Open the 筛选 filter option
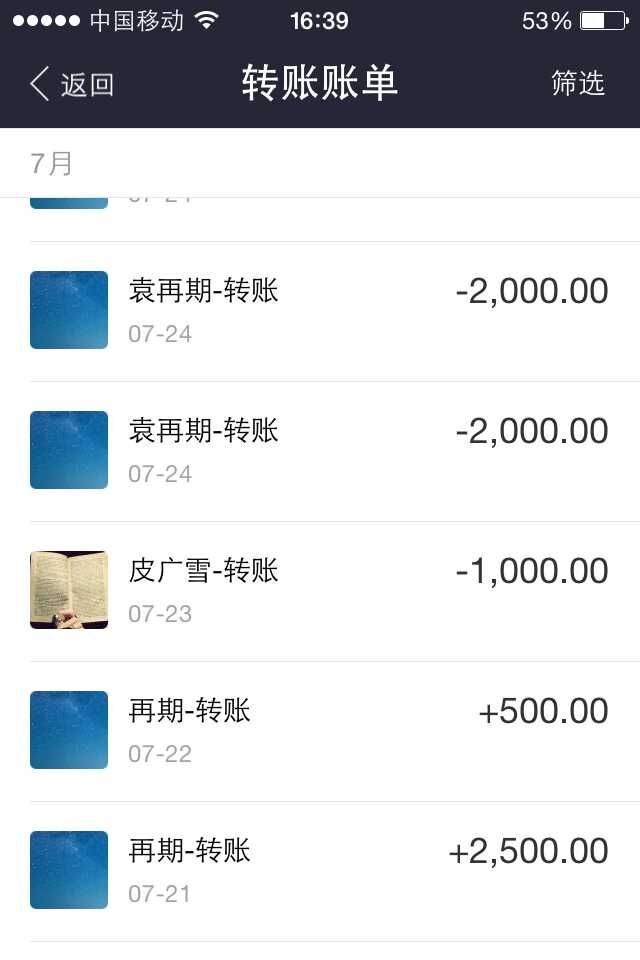The width and height of the screenshot is (640, 960). (x=578, y=84)
